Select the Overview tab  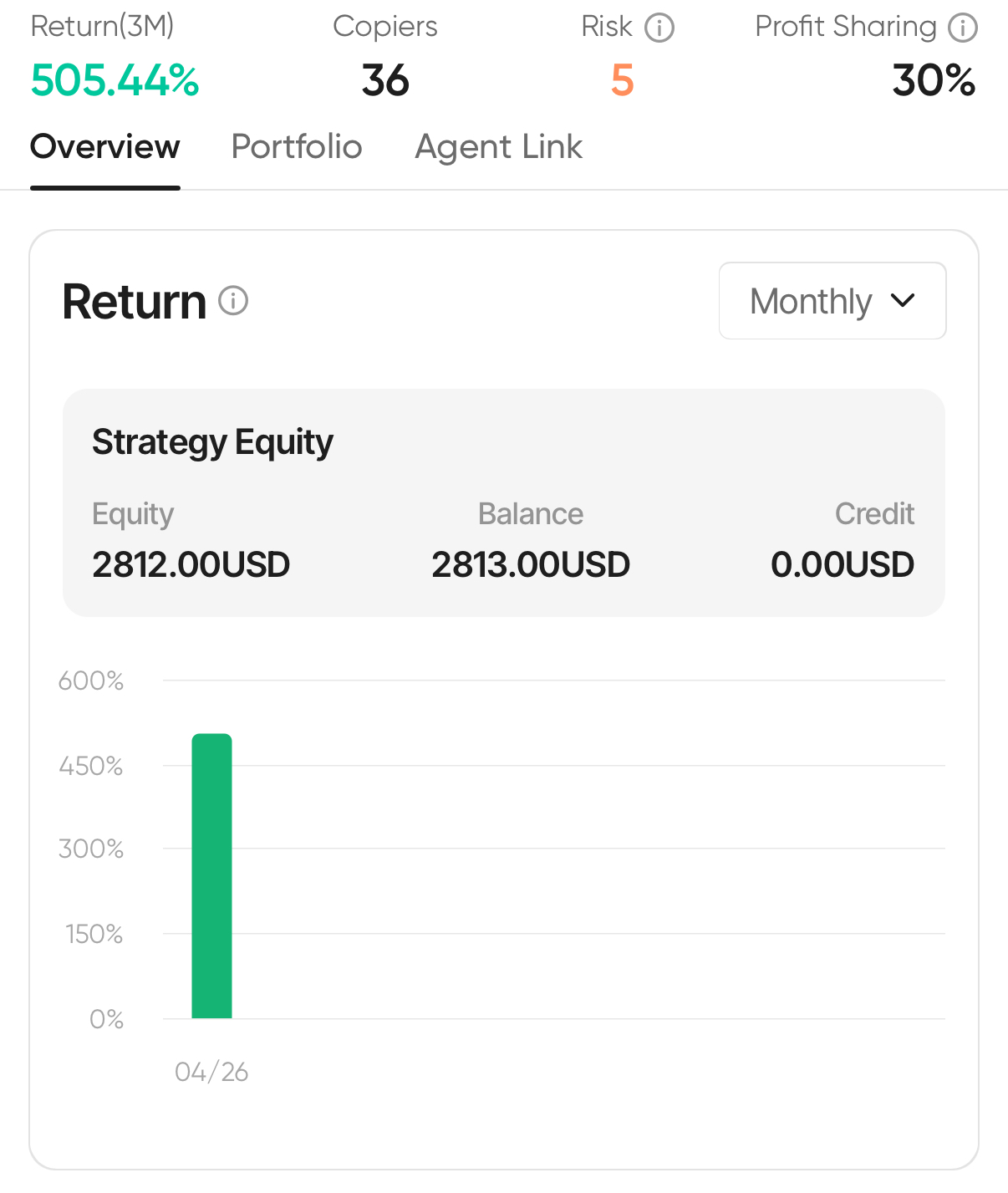pyautogui.click(x=104, y=147)
